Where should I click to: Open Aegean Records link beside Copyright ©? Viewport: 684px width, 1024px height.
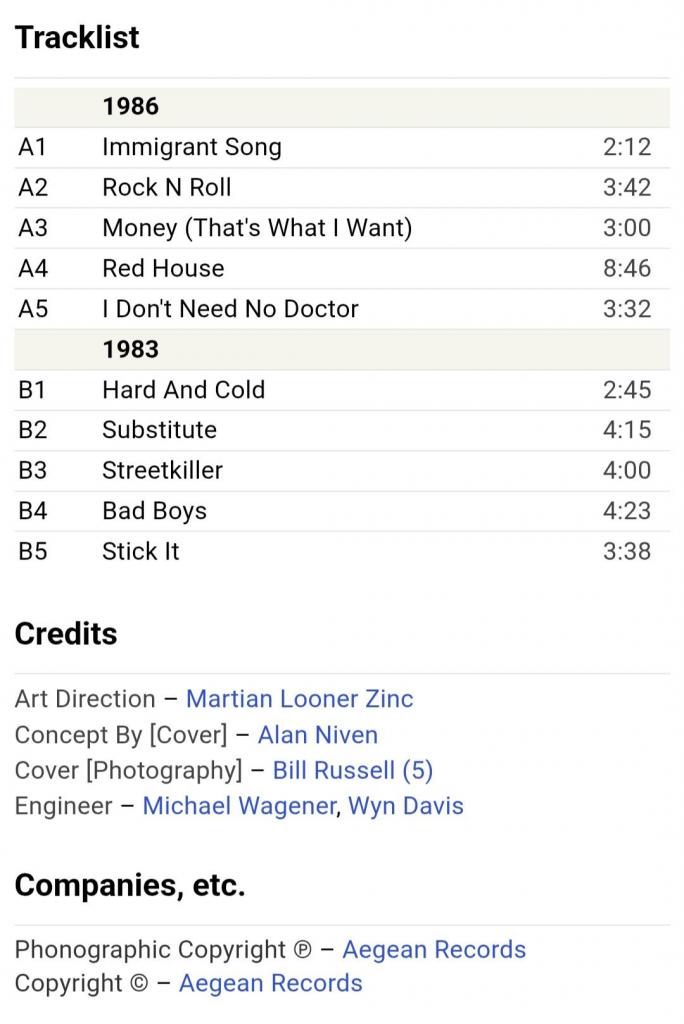click(x=270, y=983)
